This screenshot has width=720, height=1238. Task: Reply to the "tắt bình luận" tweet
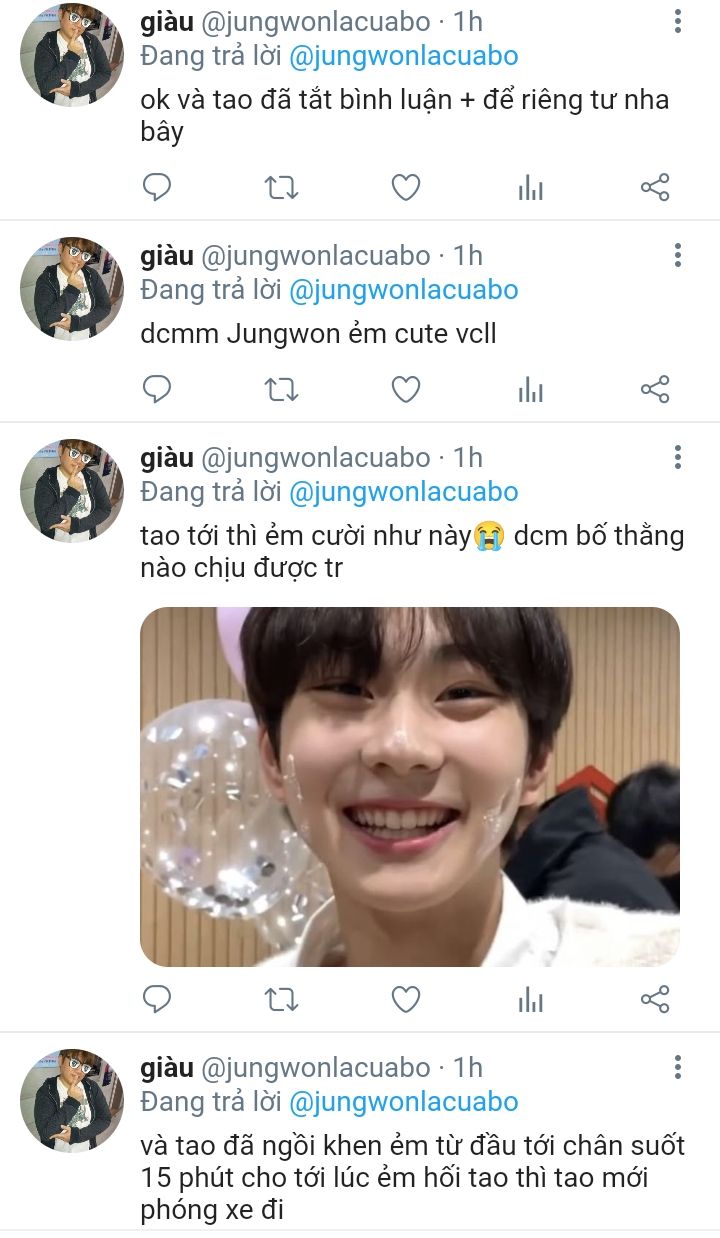[157, 187]
